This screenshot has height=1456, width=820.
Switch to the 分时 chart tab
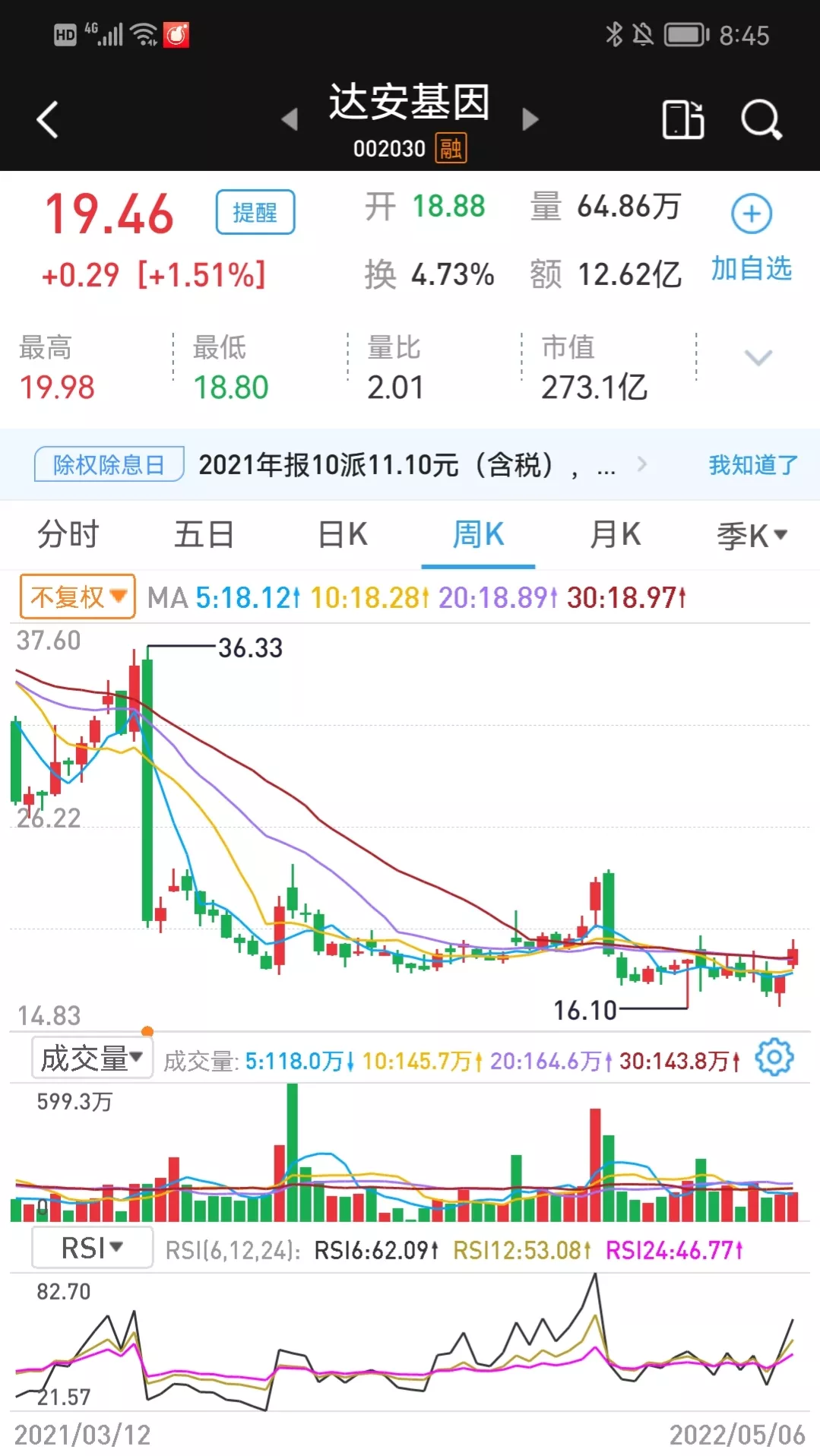(x=68, y=535)
